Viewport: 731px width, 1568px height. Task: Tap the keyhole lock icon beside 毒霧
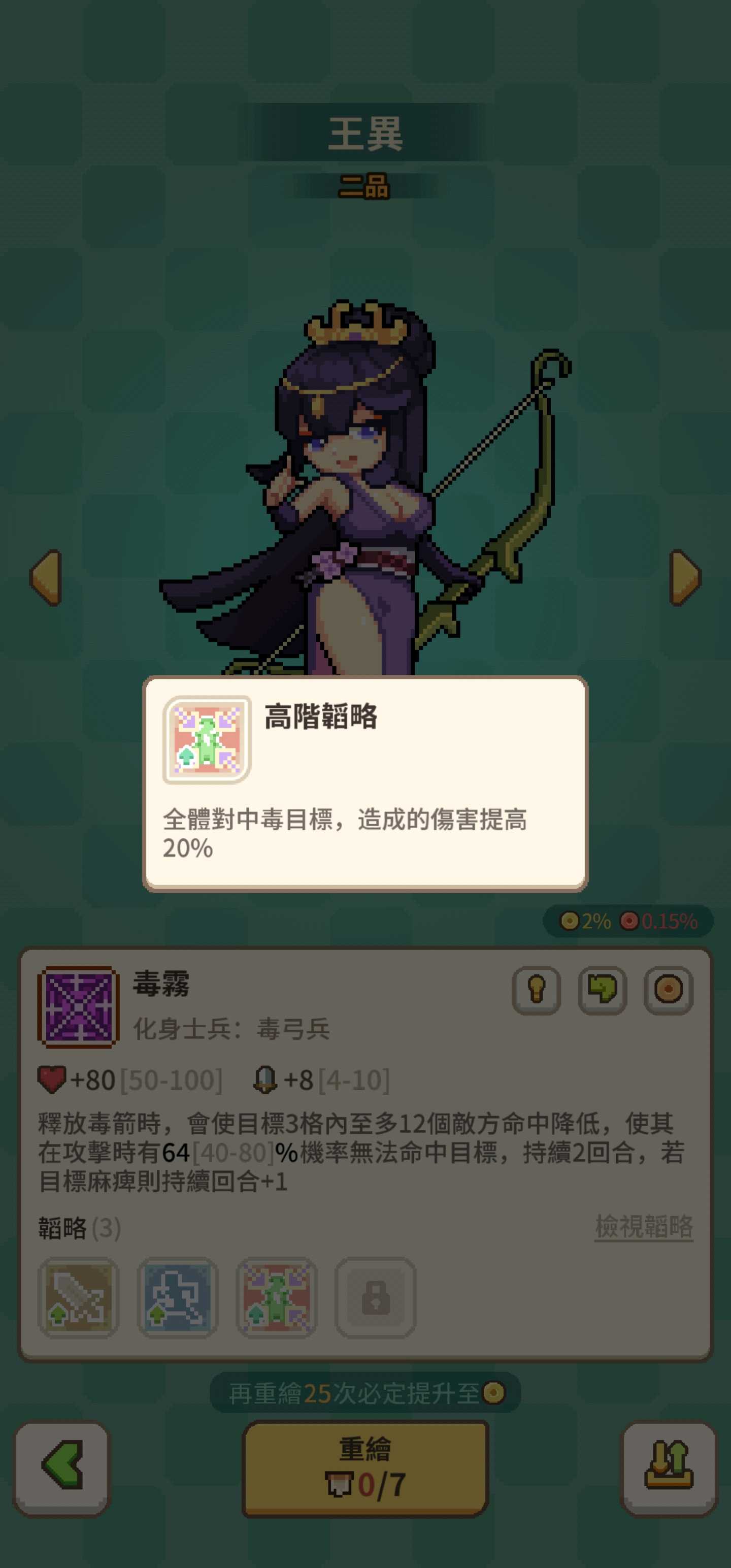click(536, 990)
